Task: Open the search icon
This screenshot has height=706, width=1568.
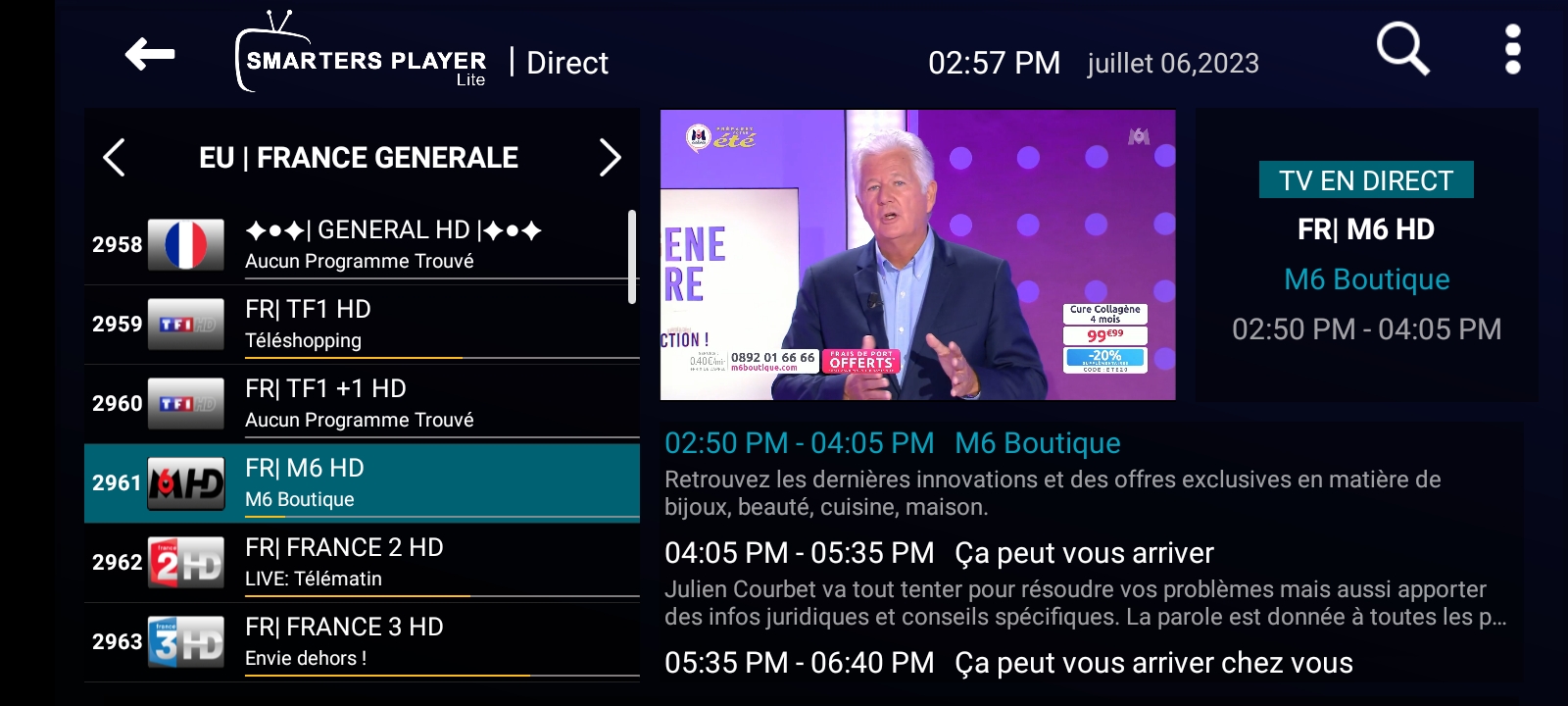Action: (x=1402, y=48)
